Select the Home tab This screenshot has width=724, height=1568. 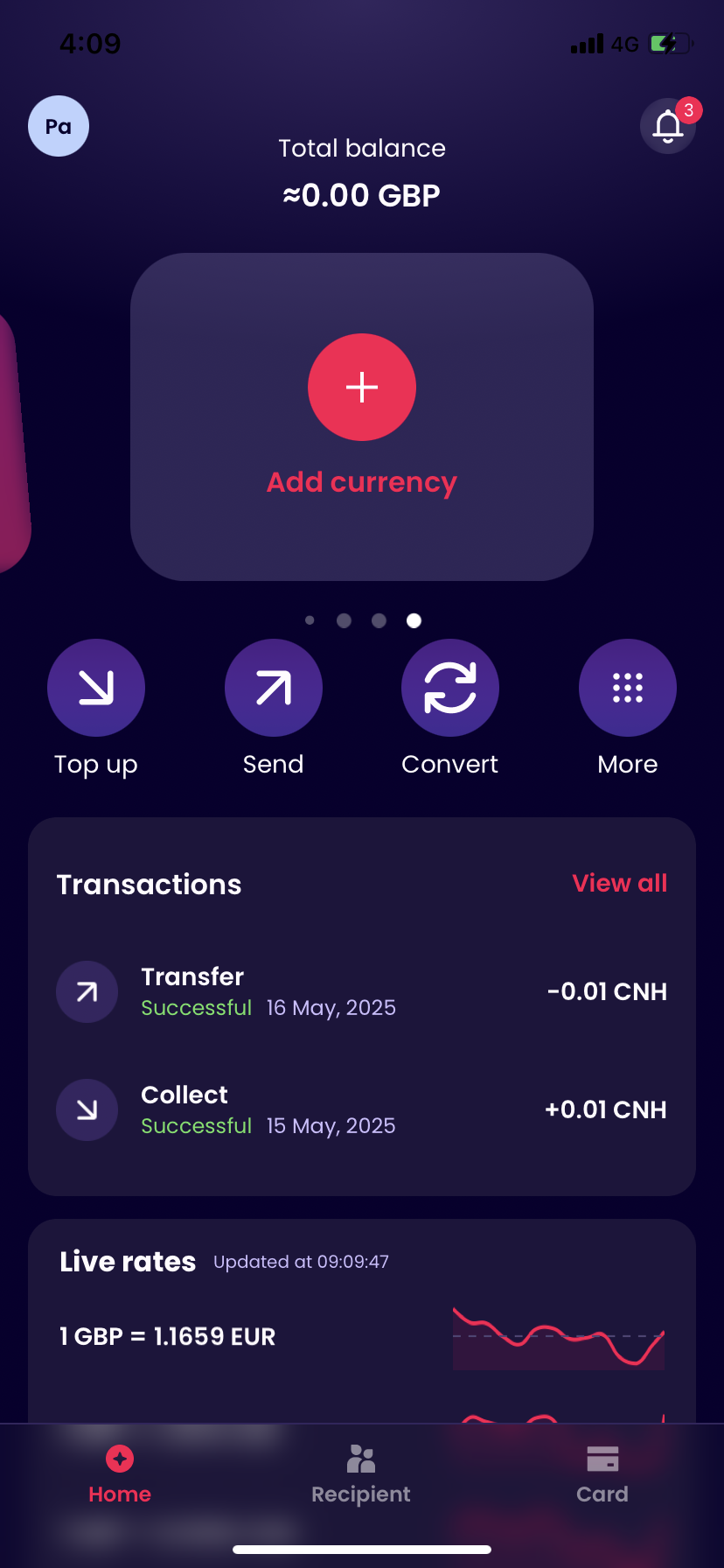(120, 1474)
